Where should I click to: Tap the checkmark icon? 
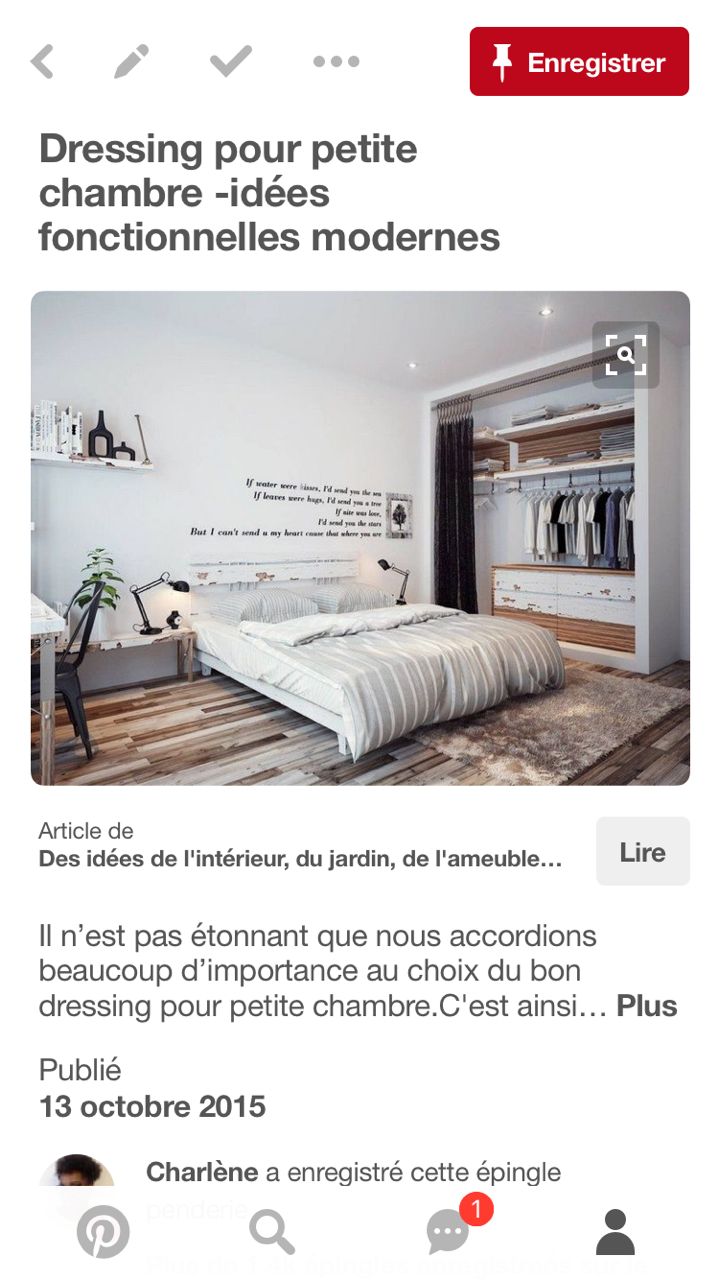pyautogui.click(x=231, y=62)
